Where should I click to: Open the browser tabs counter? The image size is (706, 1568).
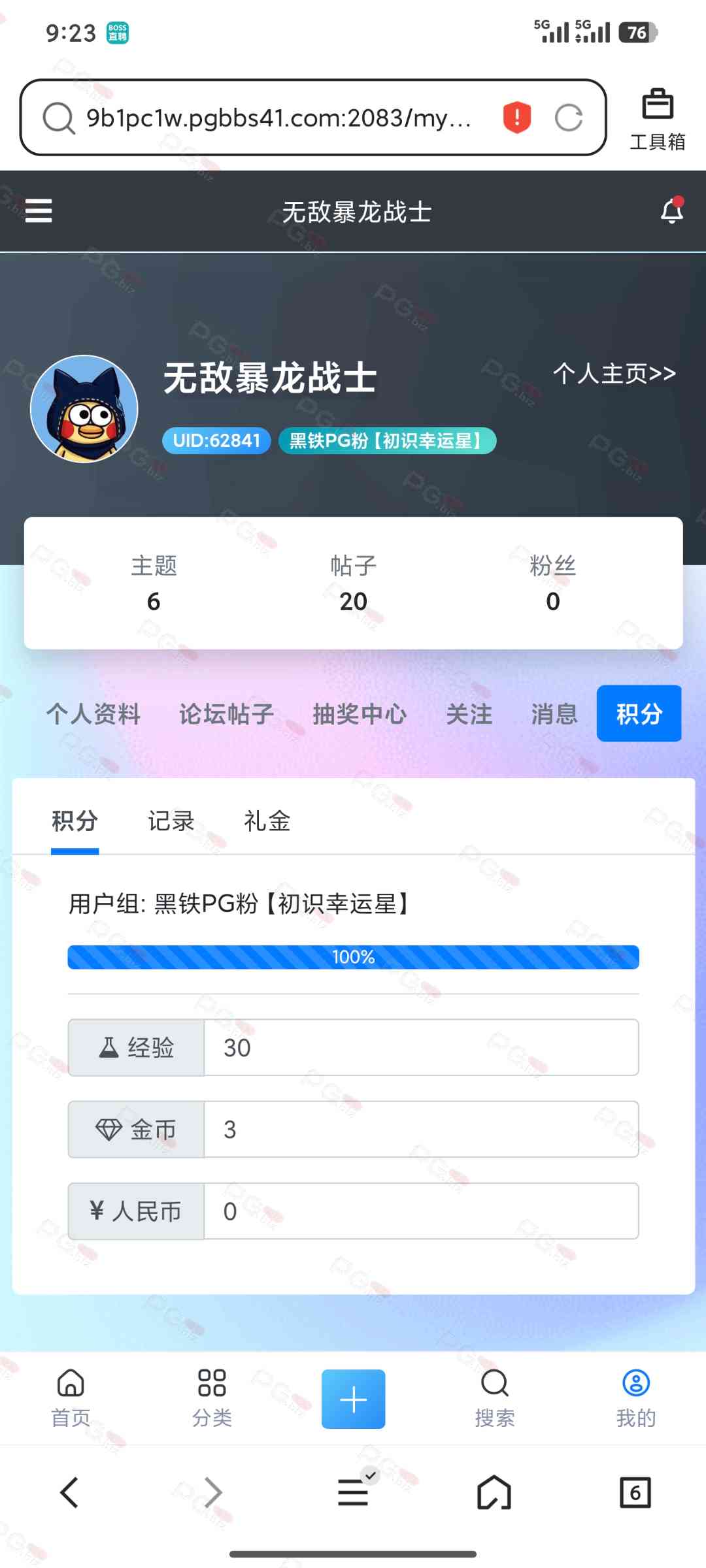(x=635, y=1493)
